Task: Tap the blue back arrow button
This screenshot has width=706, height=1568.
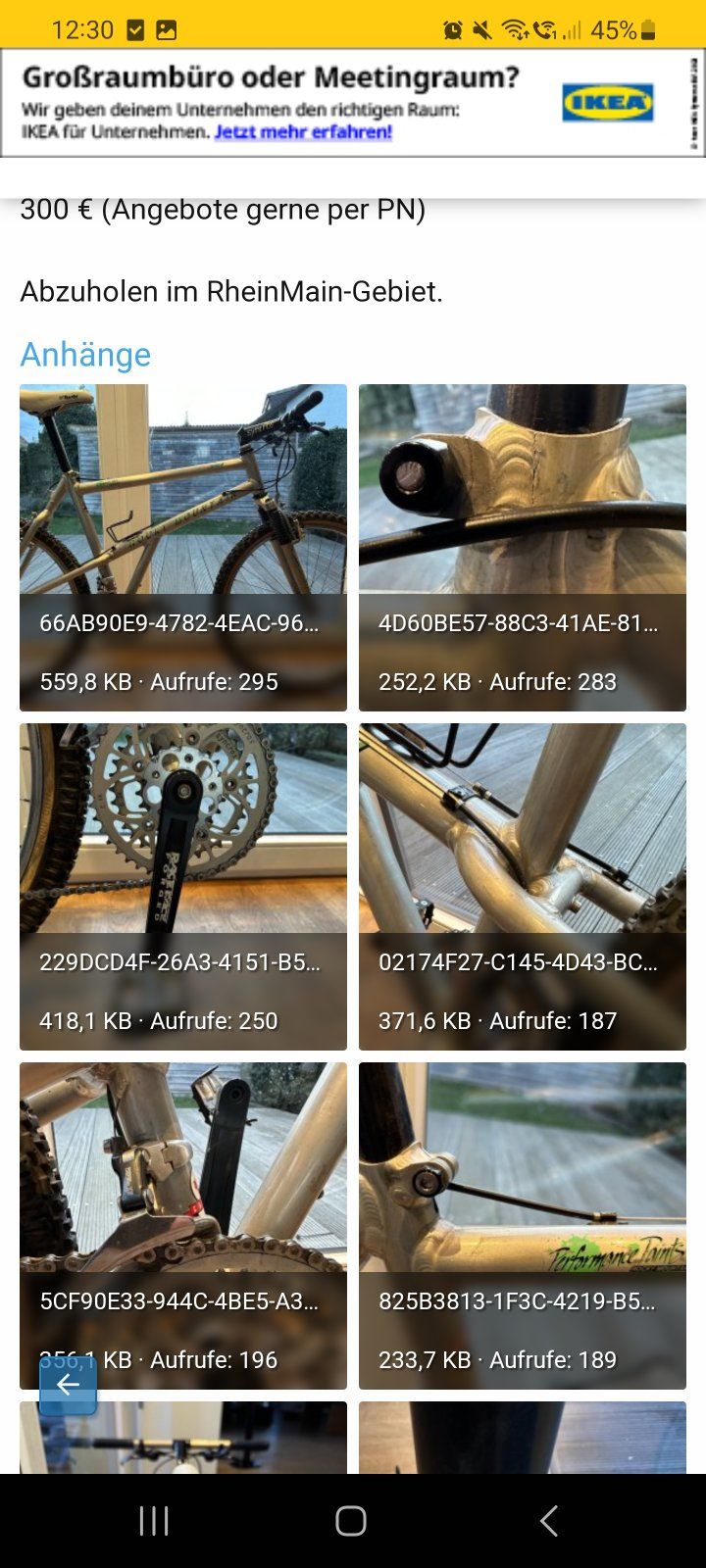Action: 68,1385
